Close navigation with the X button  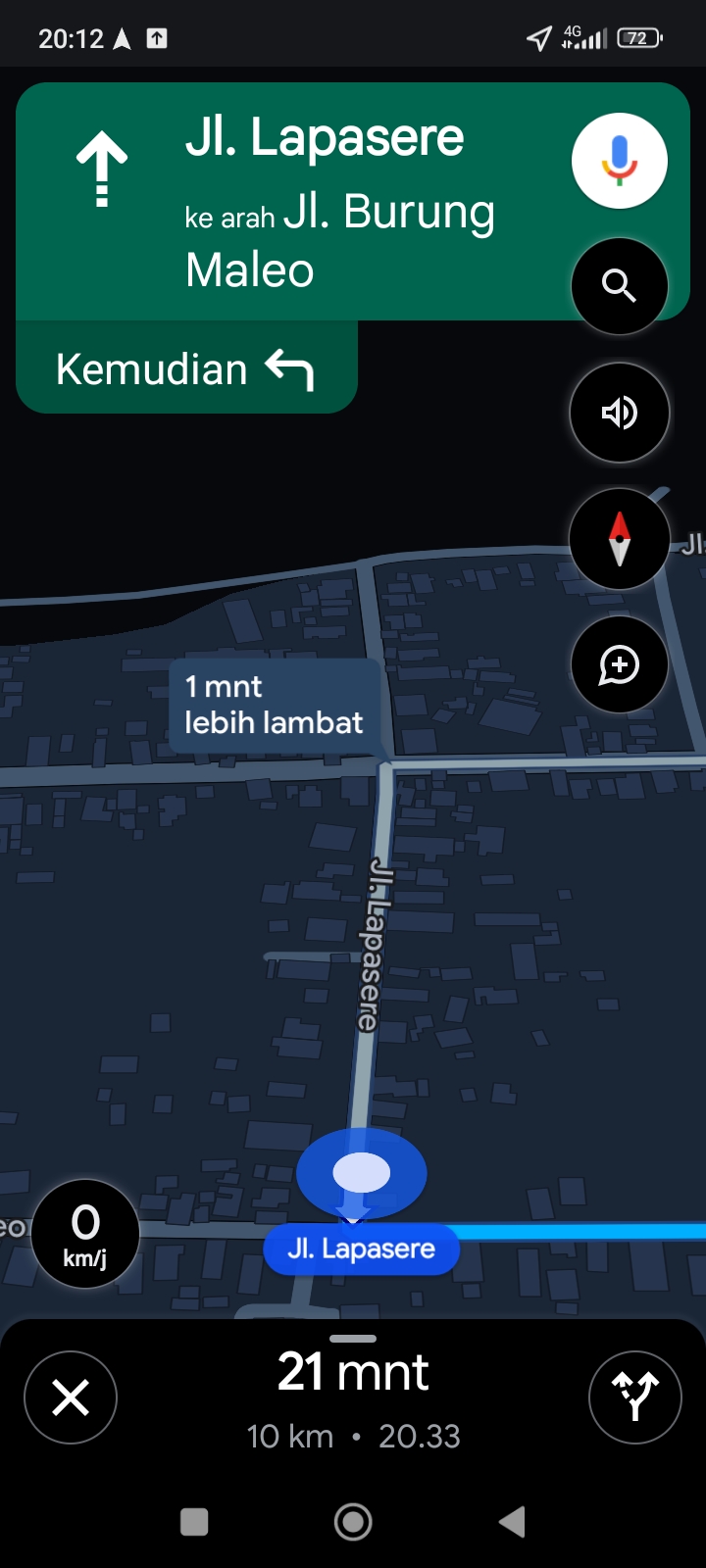click(x=71, y=1397)
